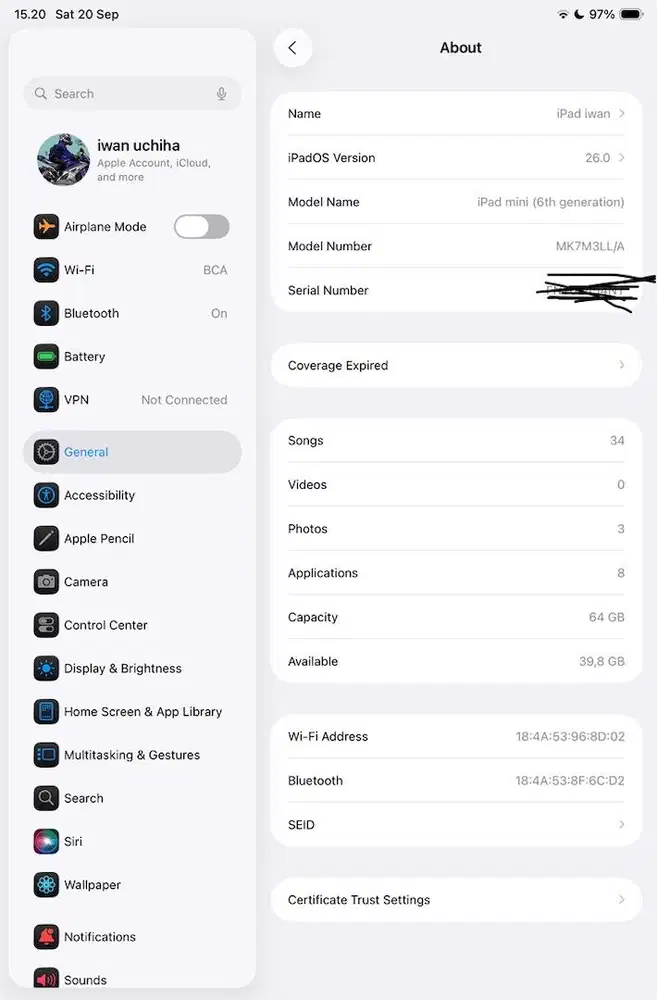657x1000 pixels.
Task: Open Display & Brightness settings
Action: click(x=132, y=668)
